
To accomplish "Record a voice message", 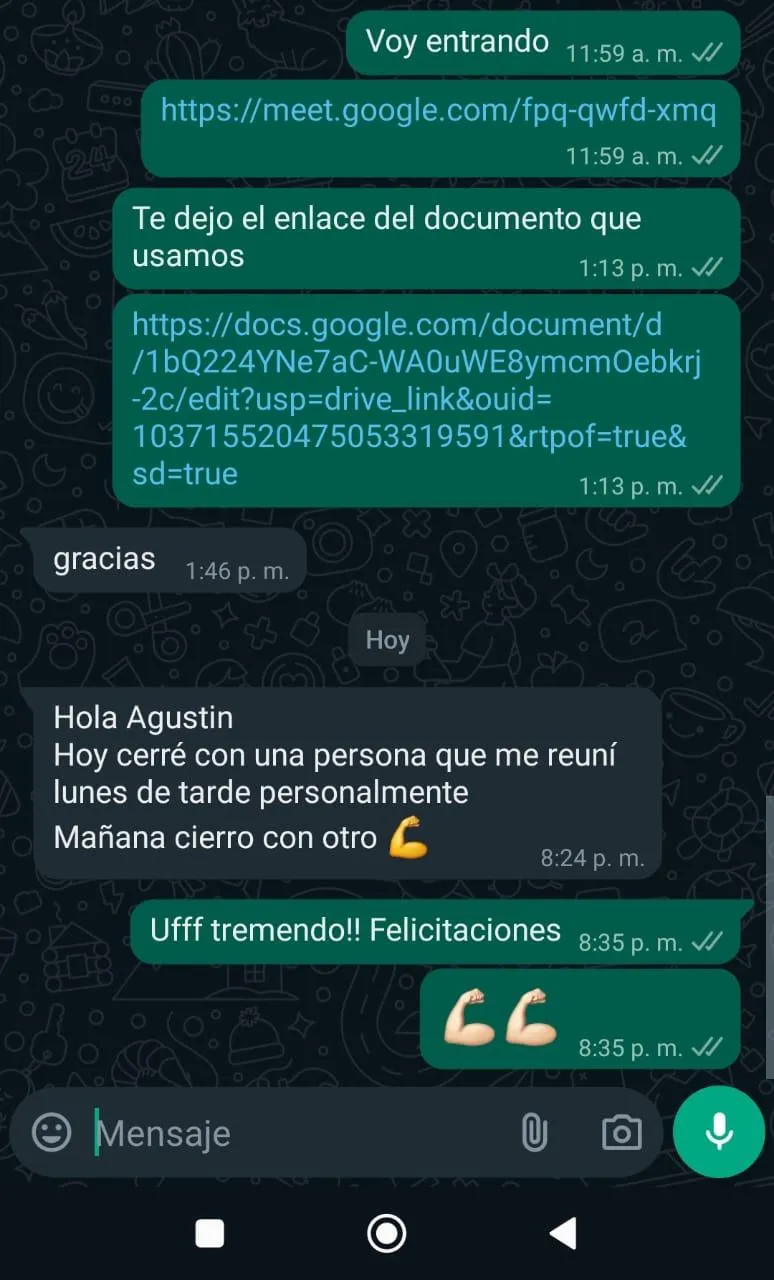I will [x=718, y=1131].
